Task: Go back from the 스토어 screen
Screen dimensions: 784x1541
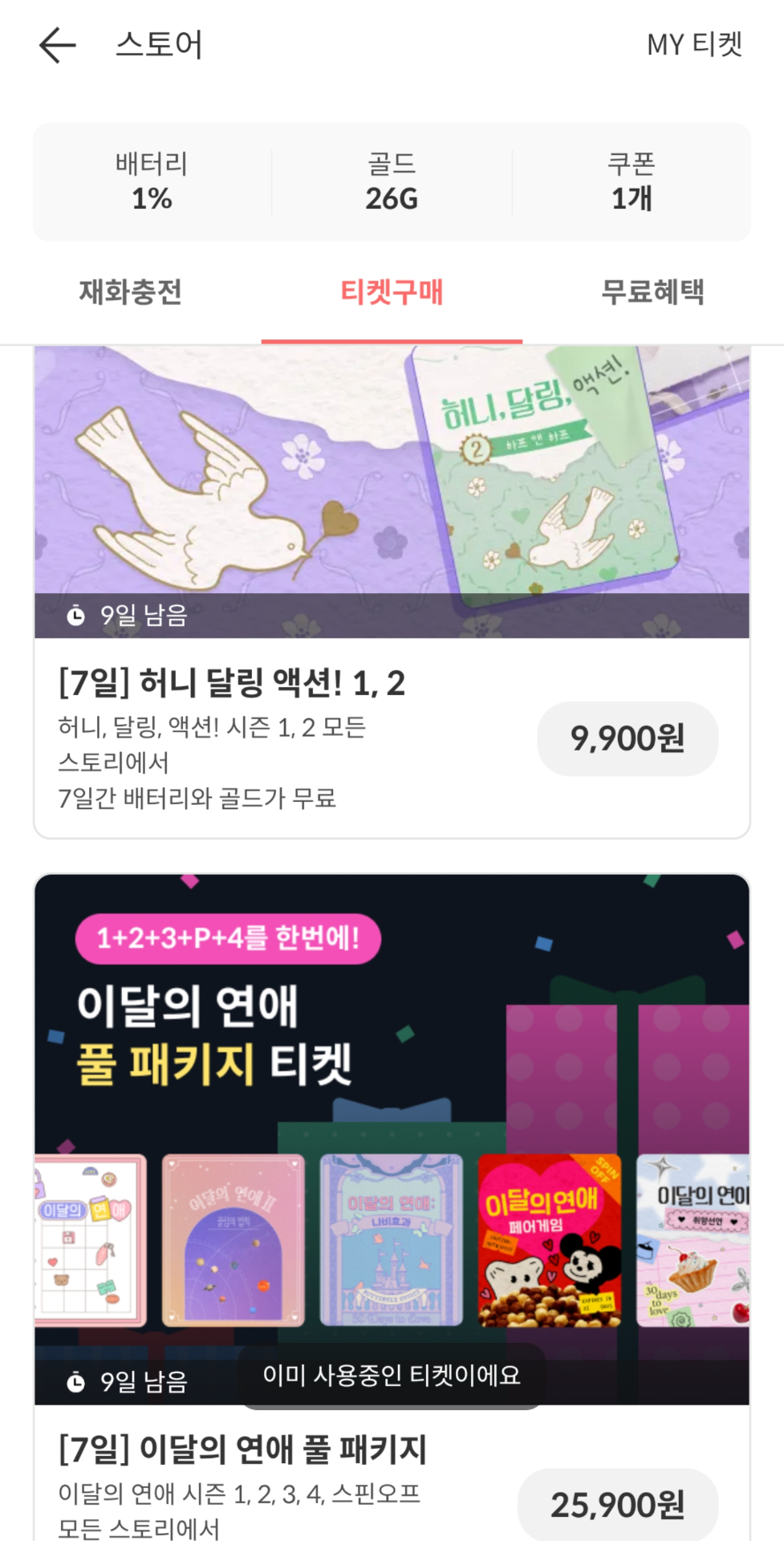Action: pos(58,45)
